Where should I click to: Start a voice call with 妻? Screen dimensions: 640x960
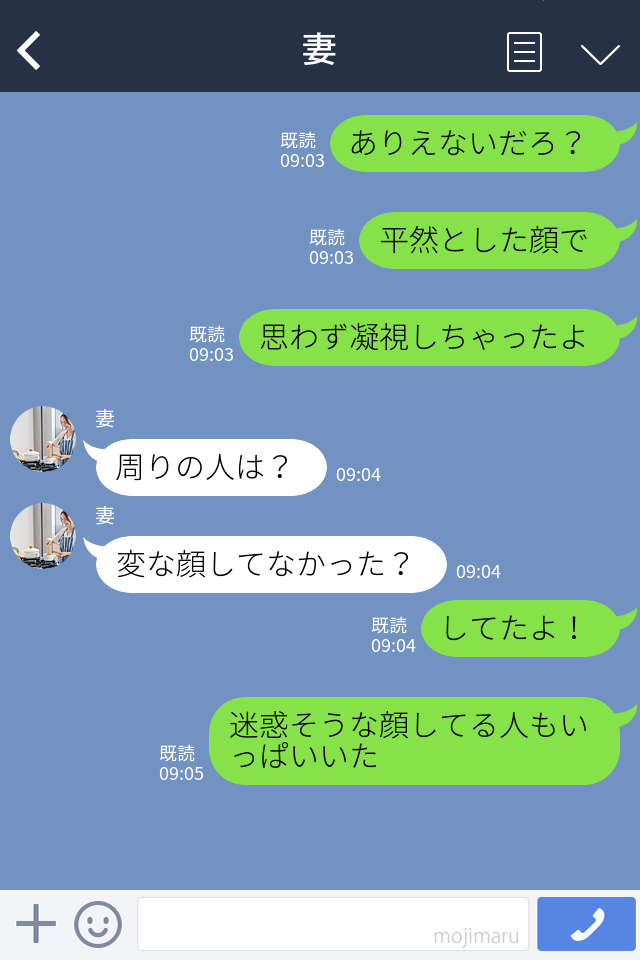click(586, 924)
